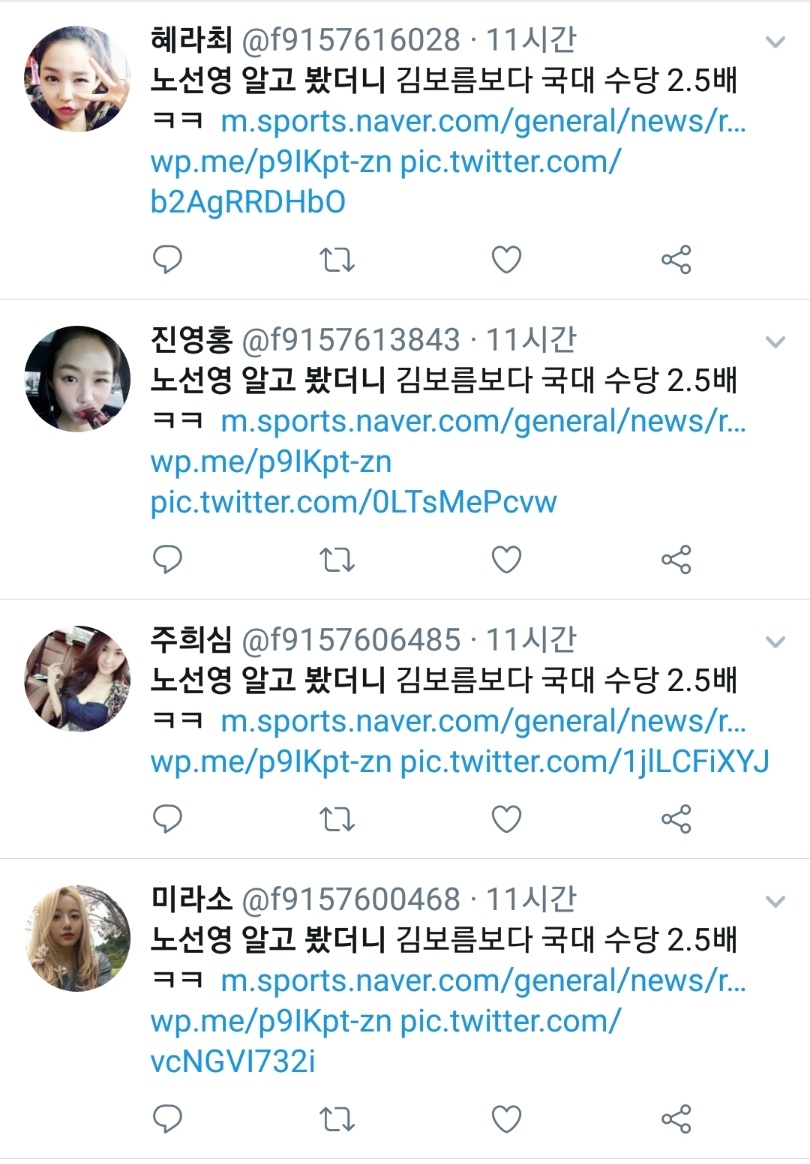Viewport: 810px width, 1164px height.
Task: Like the tweet by 진영홍
Action: [x=507, y=560]
